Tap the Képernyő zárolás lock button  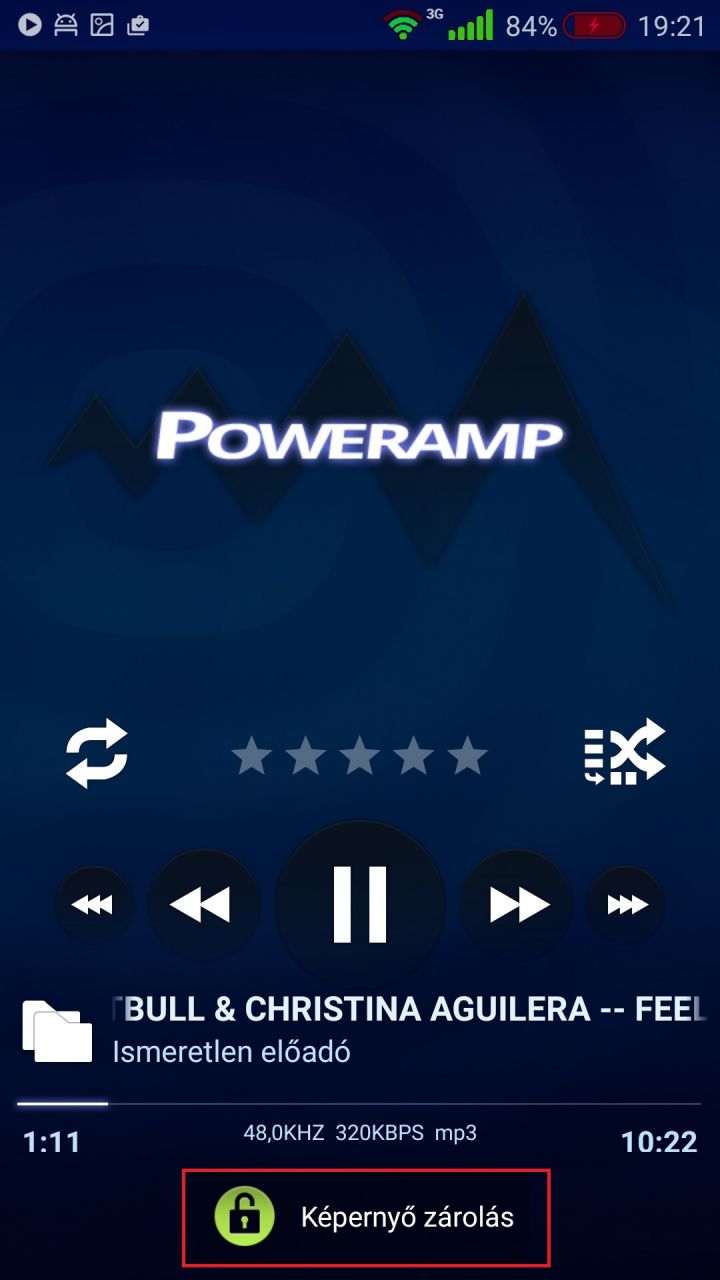366,1217
